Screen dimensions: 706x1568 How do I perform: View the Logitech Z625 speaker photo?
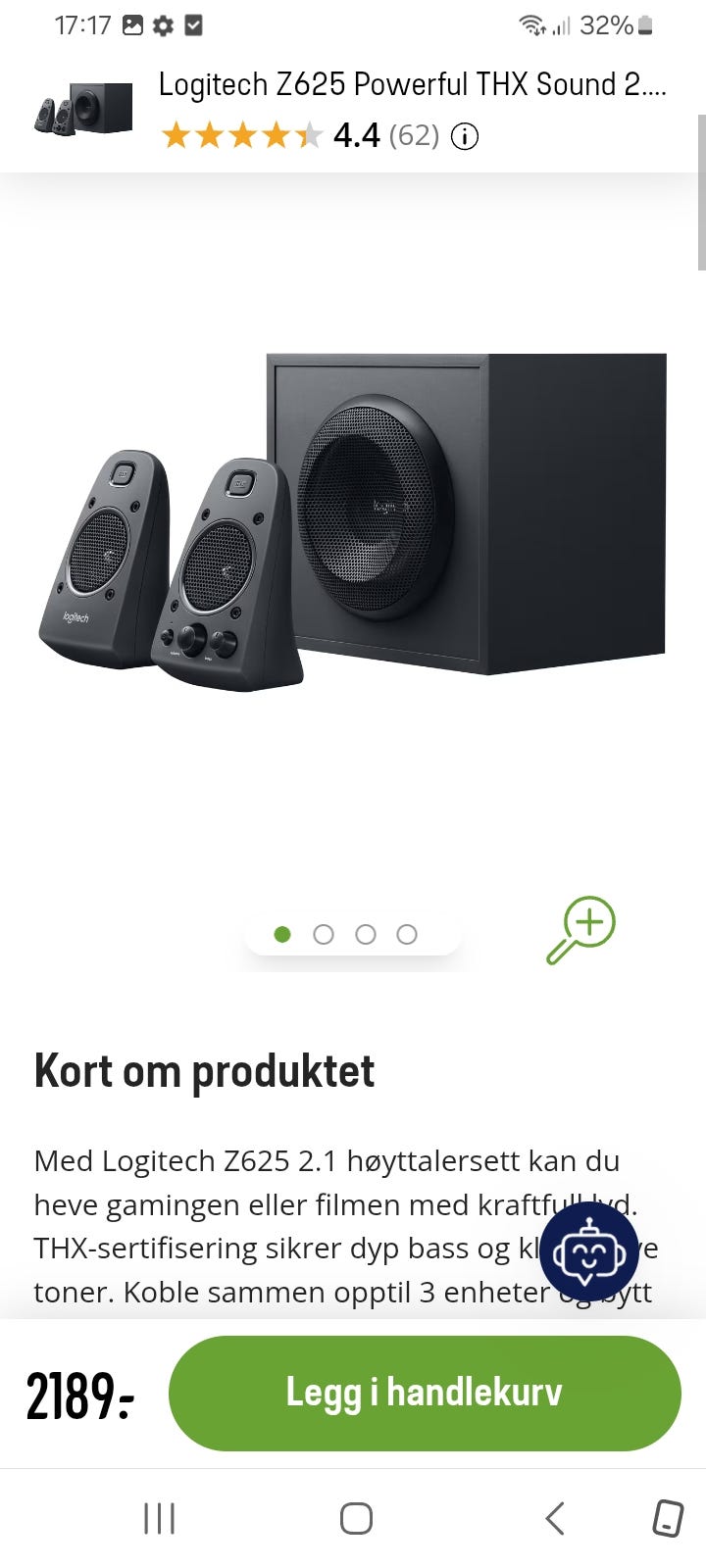[353, 519]
